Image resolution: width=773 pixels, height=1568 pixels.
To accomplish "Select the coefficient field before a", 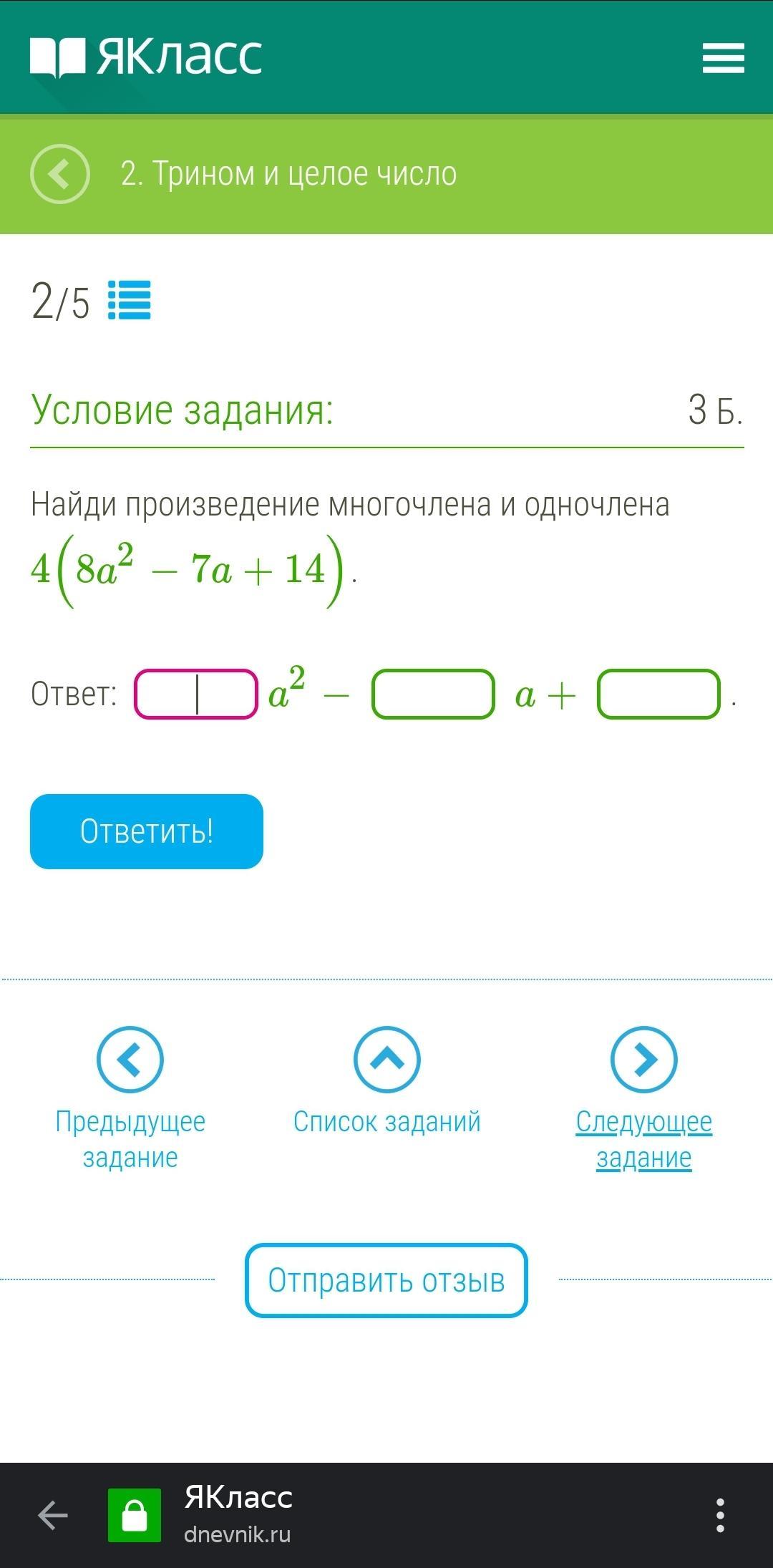I will click(x=433, y=694).
